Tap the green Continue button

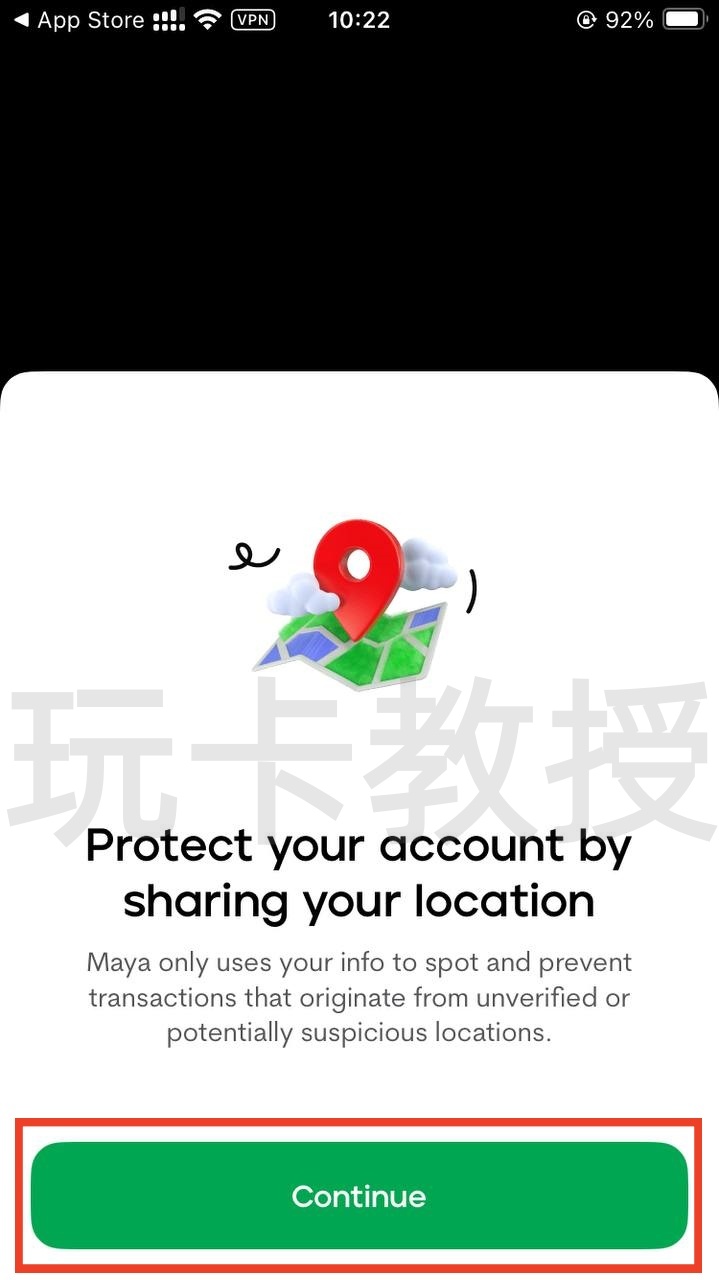tap(359, 1196)
